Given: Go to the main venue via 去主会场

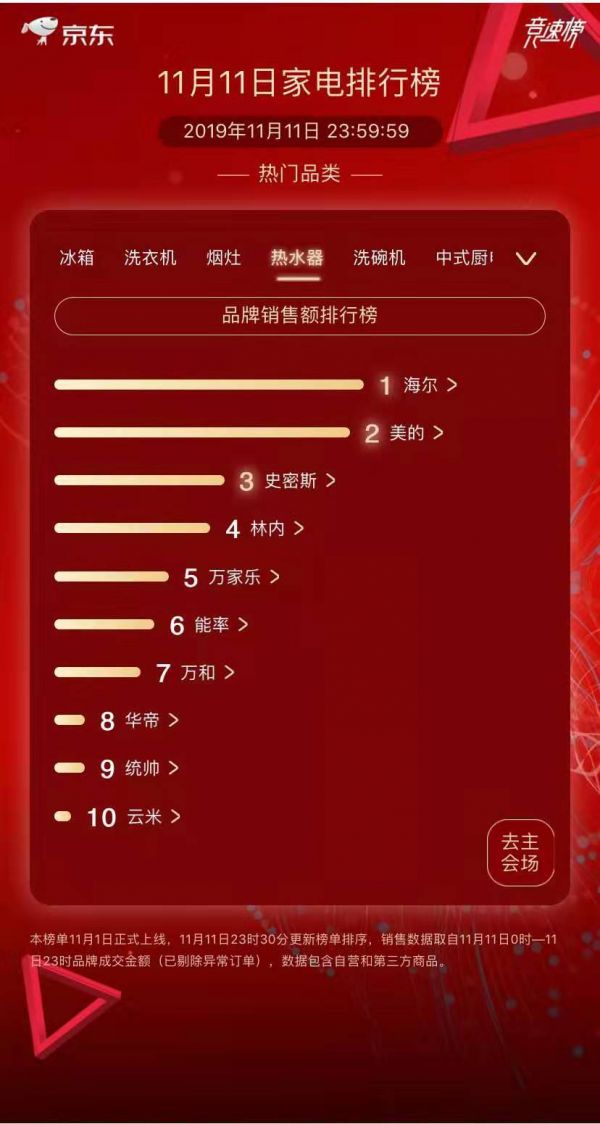Looking at the screenshot, I should [x=520, y=852].
